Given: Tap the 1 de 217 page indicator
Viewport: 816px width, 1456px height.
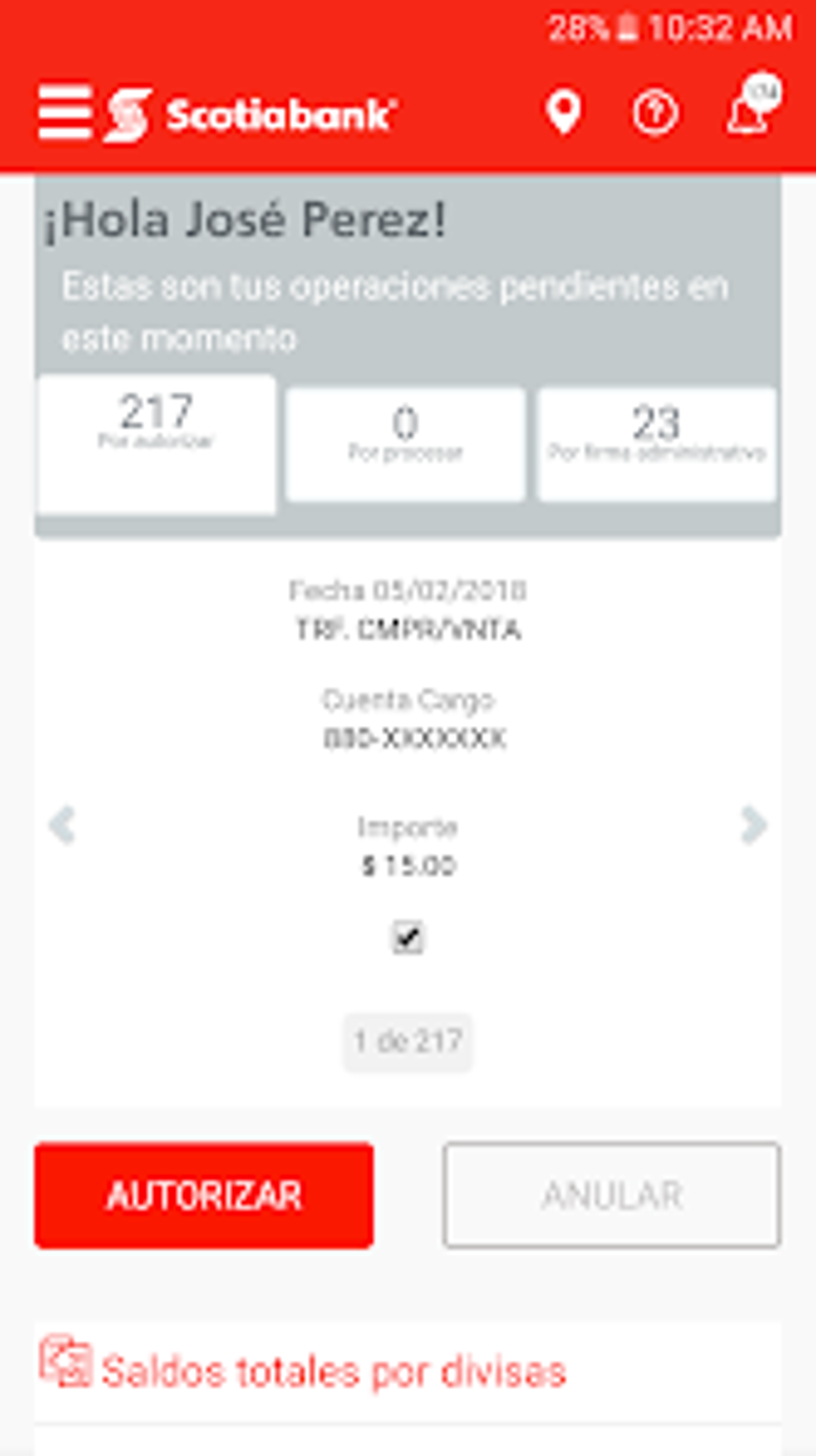Looking at the screenshot, I should (408, 1041).
